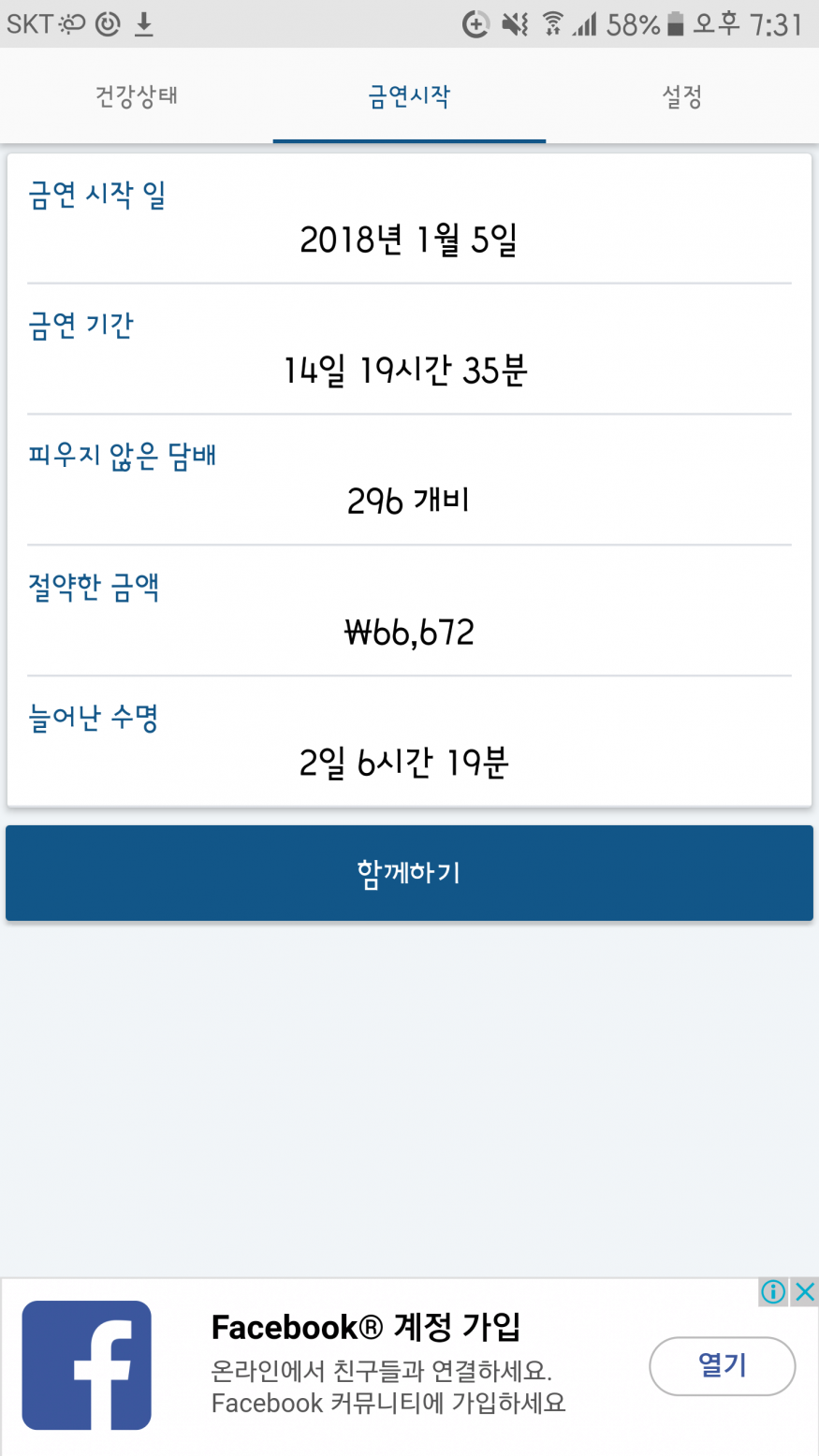The image size is (819, 1456).
Task: Select the 금연시작 tab
Action: coord(409,96)
